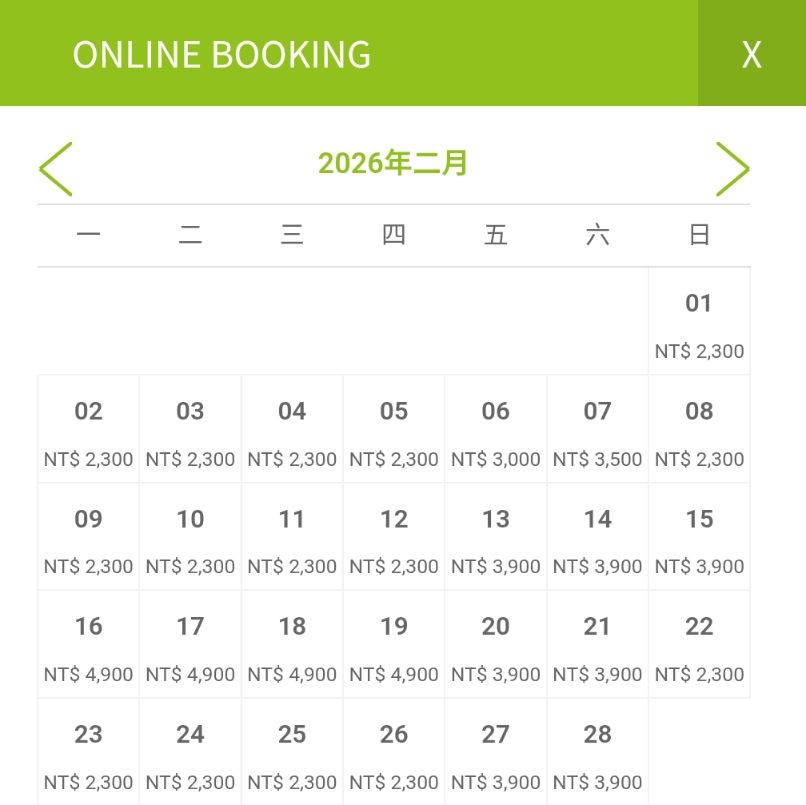Viewport: 806px width, 805px height.
Task: Close the online booking dialog
Action: click(x=751, y=53)
